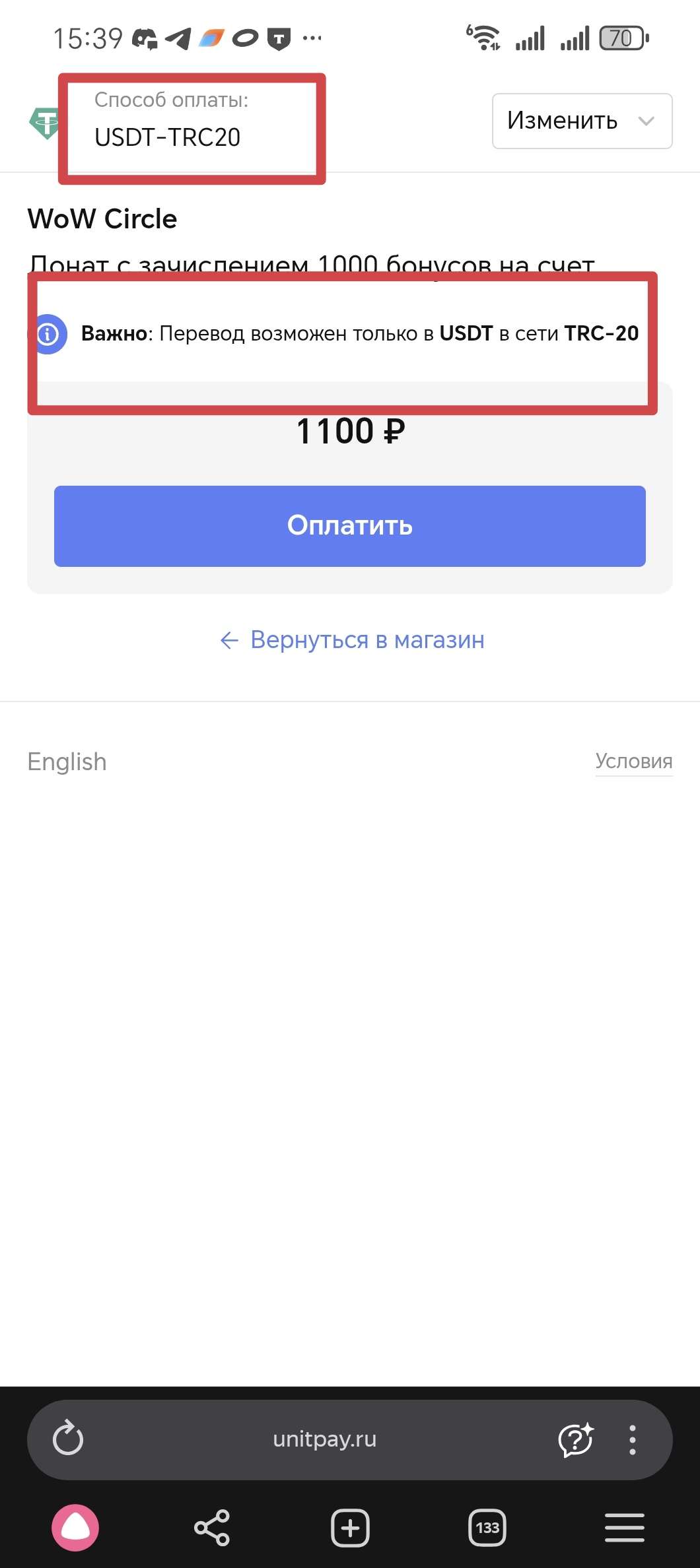
Task: Show the 133 open tabs
Action: coord(487,1527)
